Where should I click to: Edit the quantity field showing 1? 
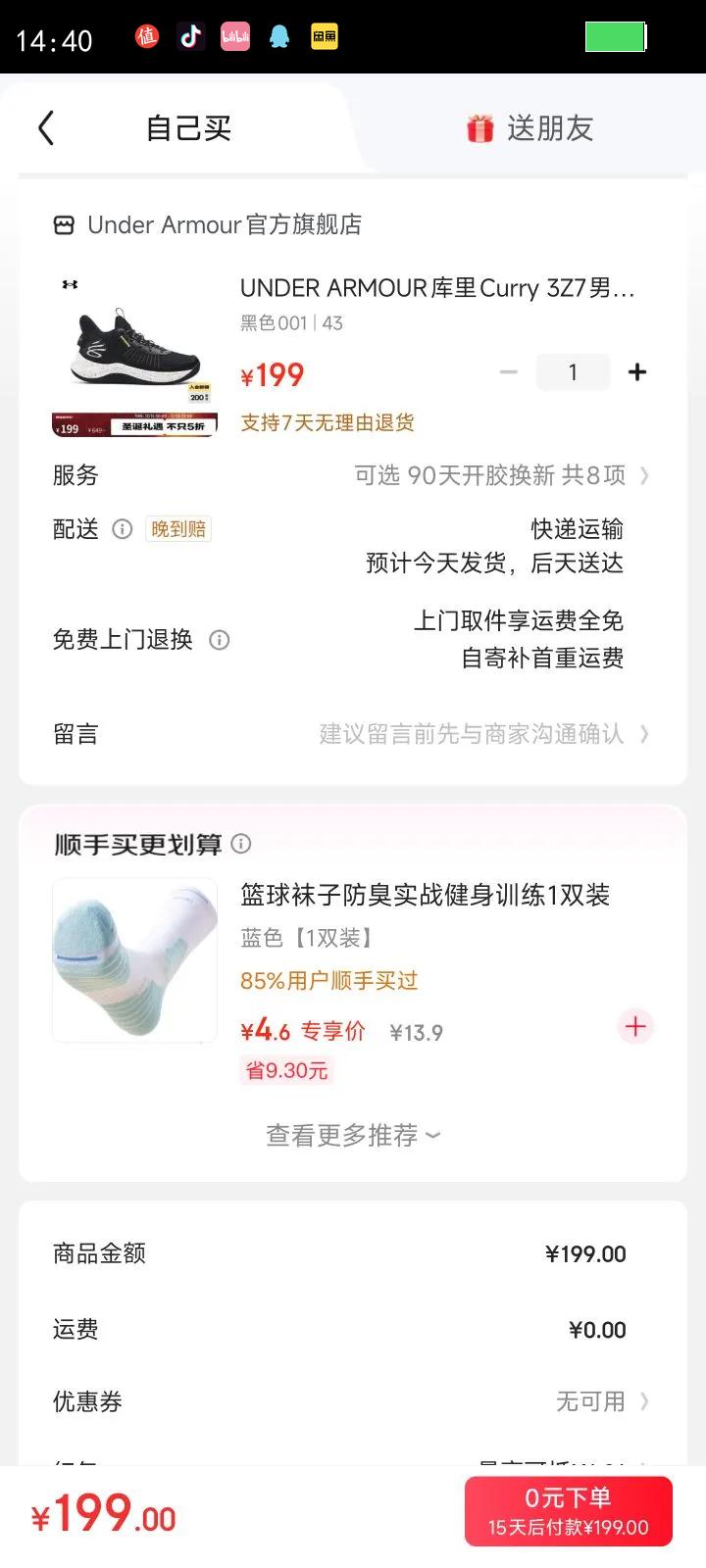(573, 372)
